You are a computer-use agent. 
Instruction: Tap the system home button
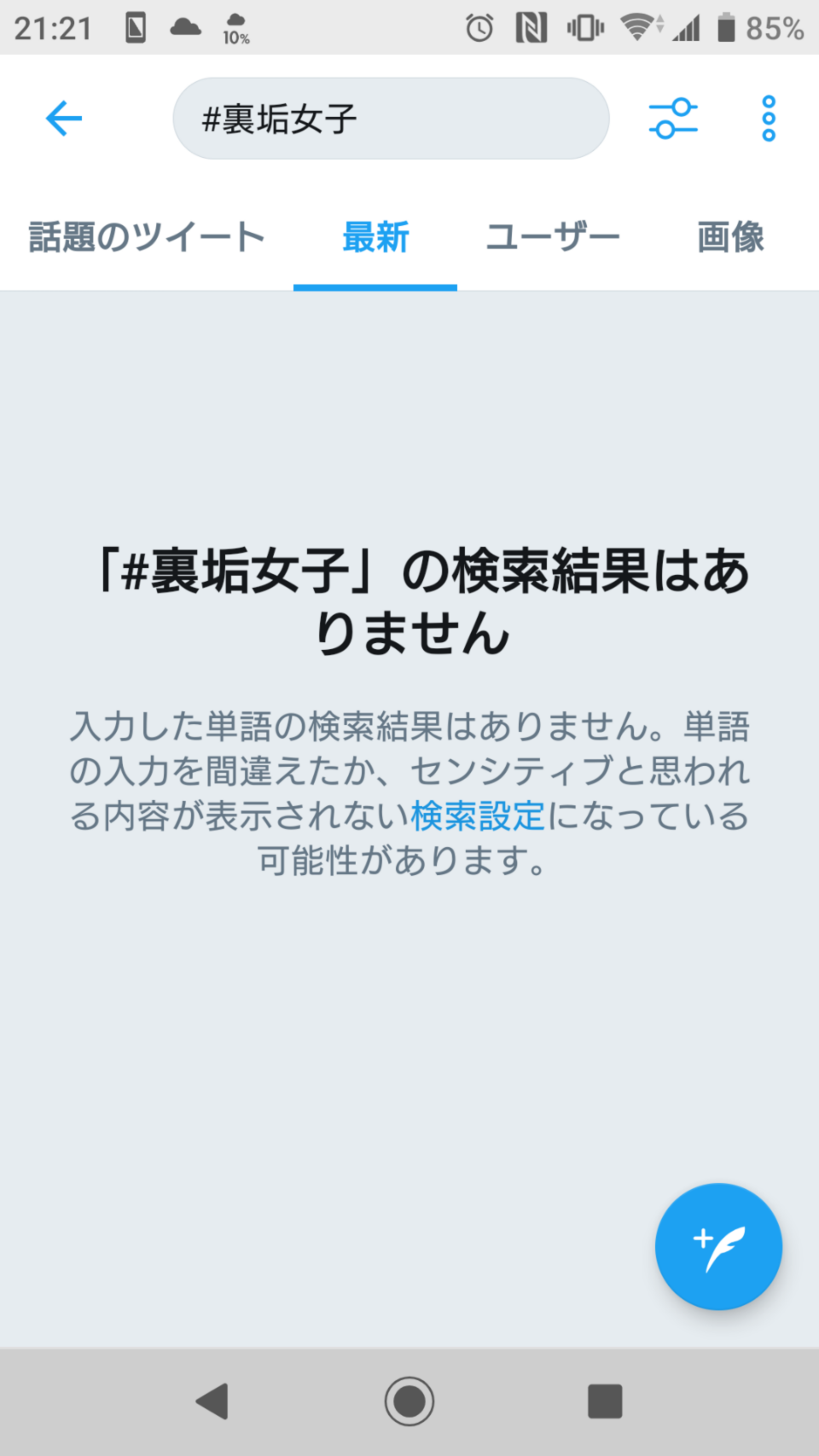(409, 1401)
